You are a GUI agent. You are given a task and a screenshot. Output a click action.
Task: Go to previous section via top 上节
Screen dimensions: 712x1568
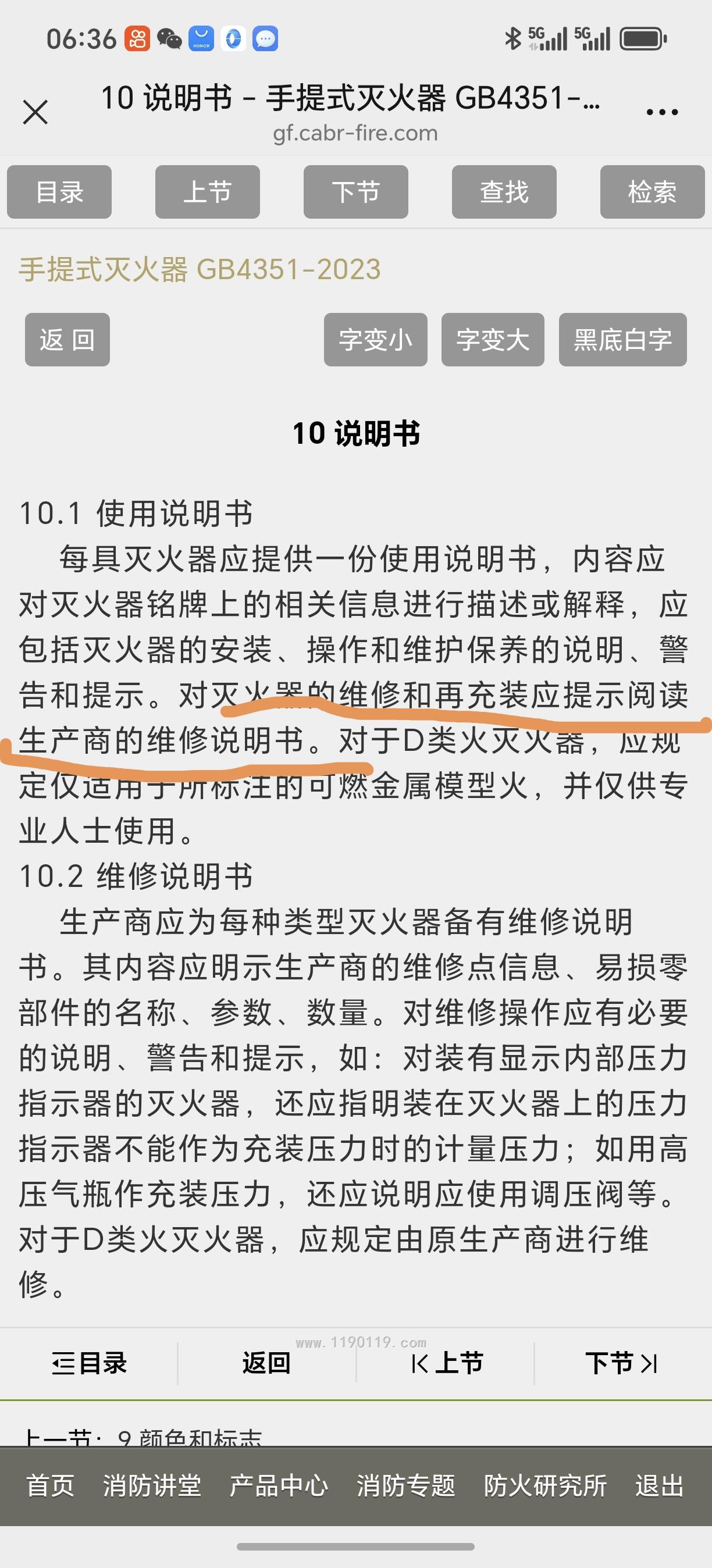pos(207,192)
